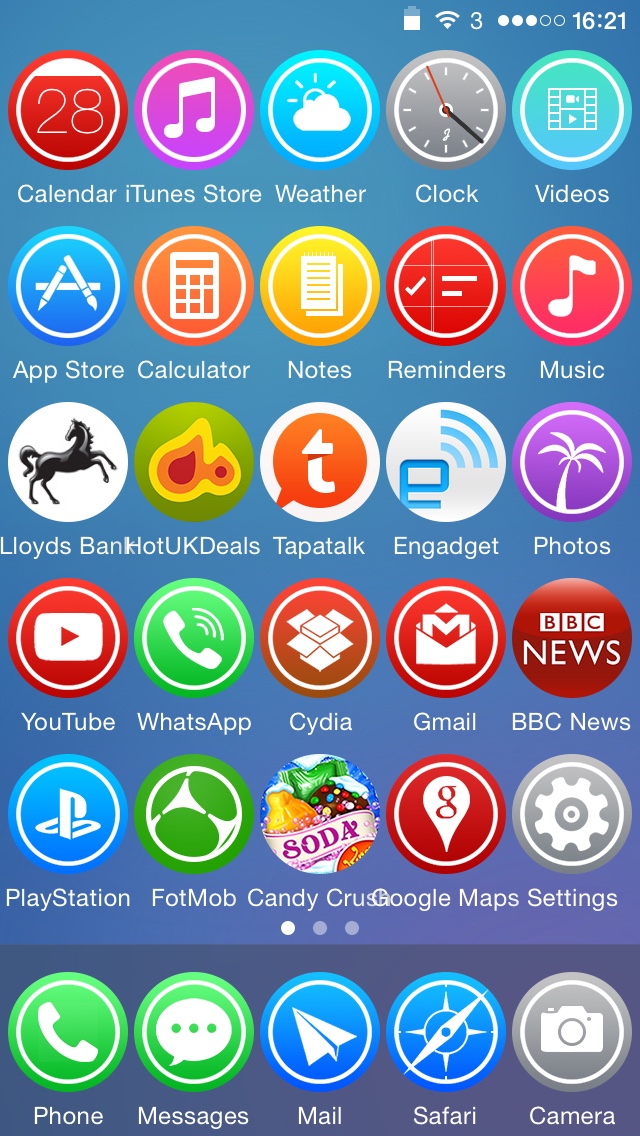This screenshot has width=640, height=1136.
Task: Open the Weather app
Action: [x=320, y=109]
